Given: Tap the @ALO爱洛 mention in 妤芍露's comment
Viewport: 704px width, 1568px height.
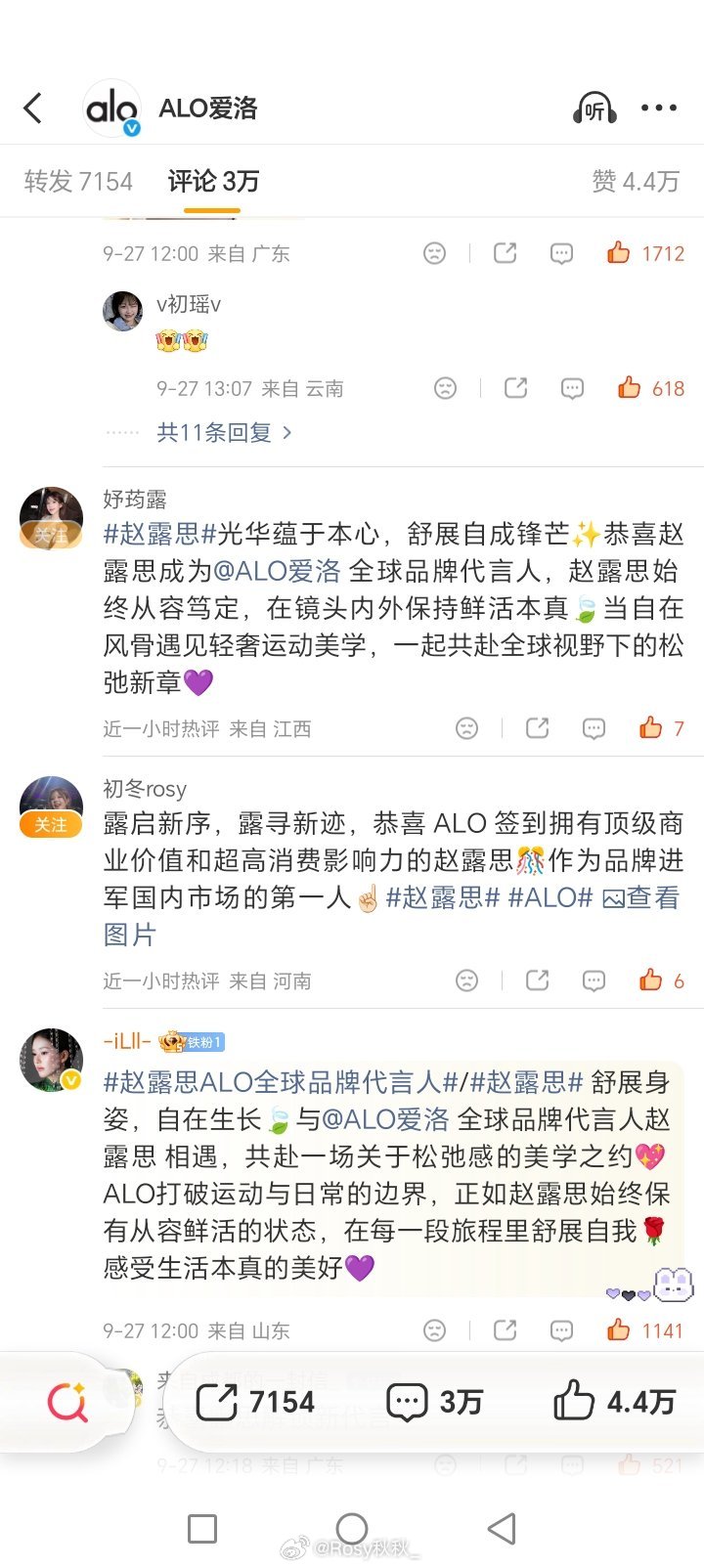Looking at the screenshot, I should pyautogui.click(x=277, y=571).
